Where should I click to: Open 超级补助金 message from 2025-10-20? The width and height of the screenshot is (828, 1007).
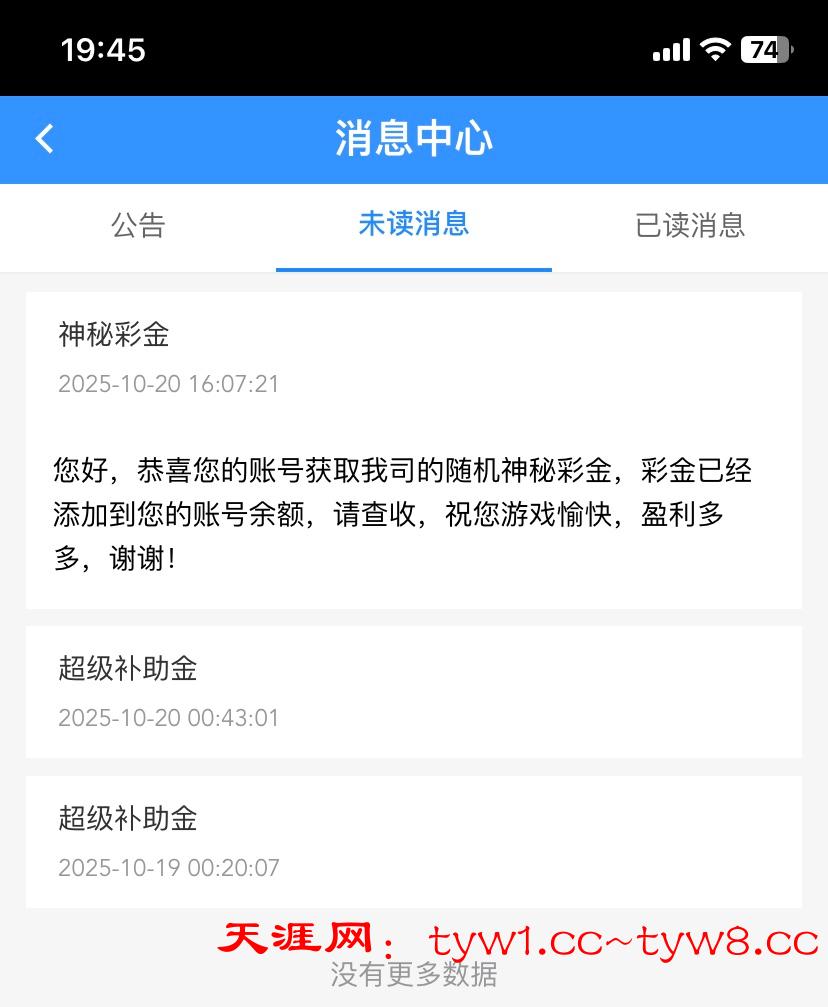(413, 691)
